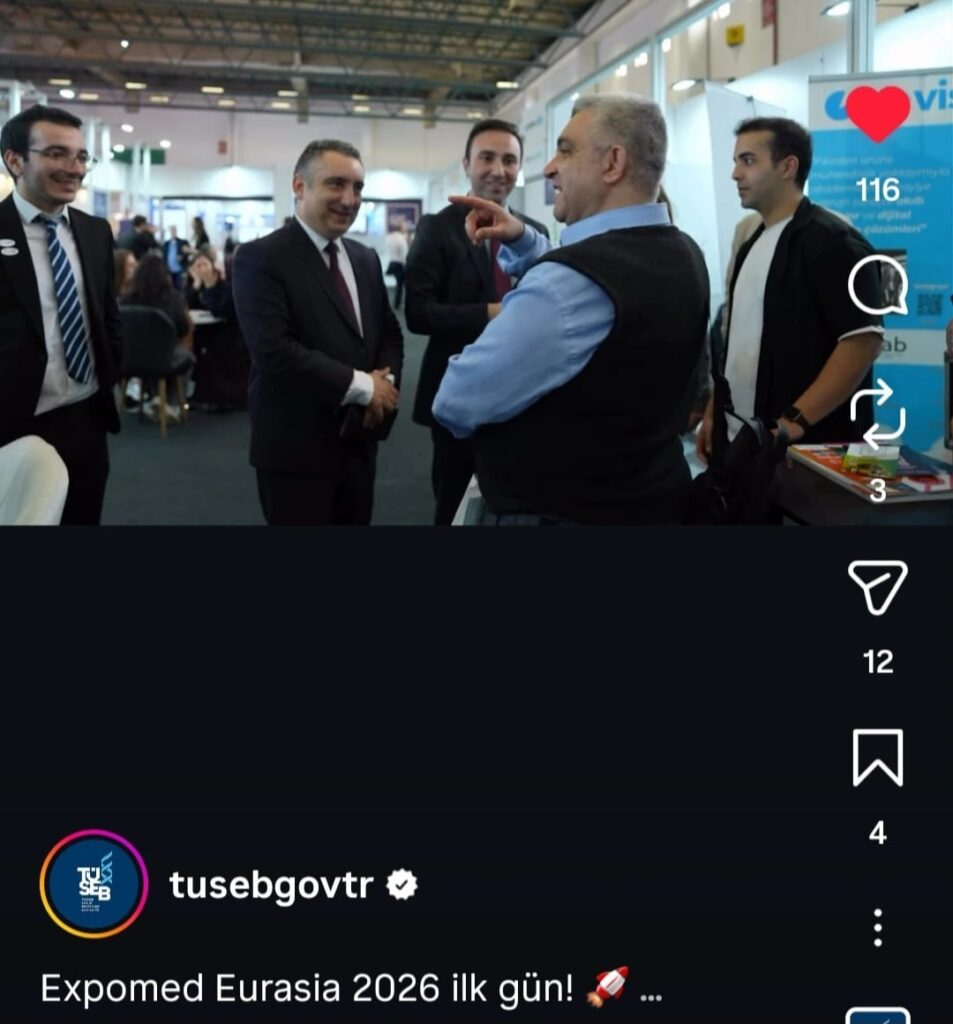Repost this reel
The height and width of the screenshot is (1024, 953).
877,413
